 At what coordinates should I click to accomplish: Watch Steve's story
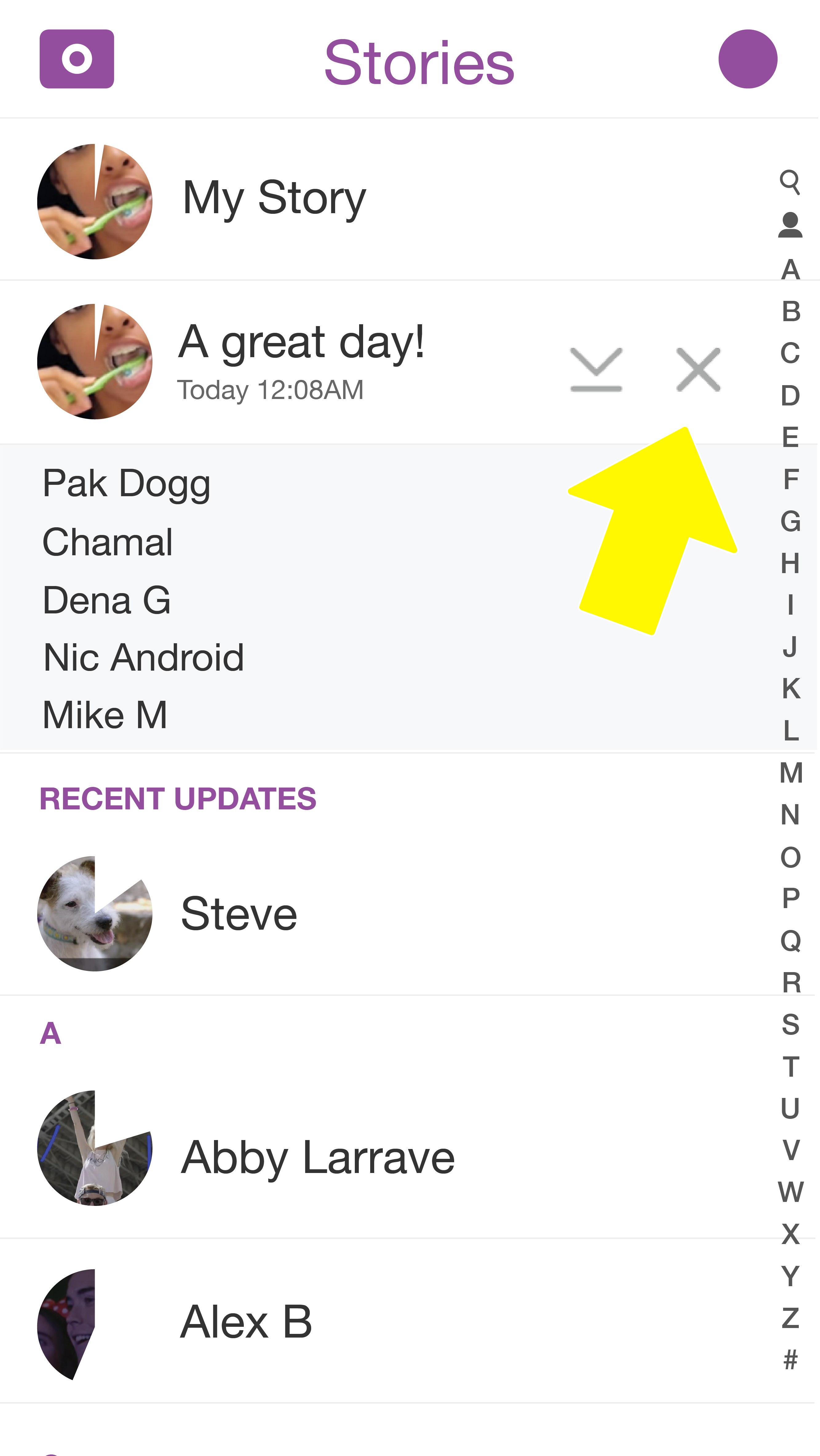pyautogui.click(x=238, y=913)
